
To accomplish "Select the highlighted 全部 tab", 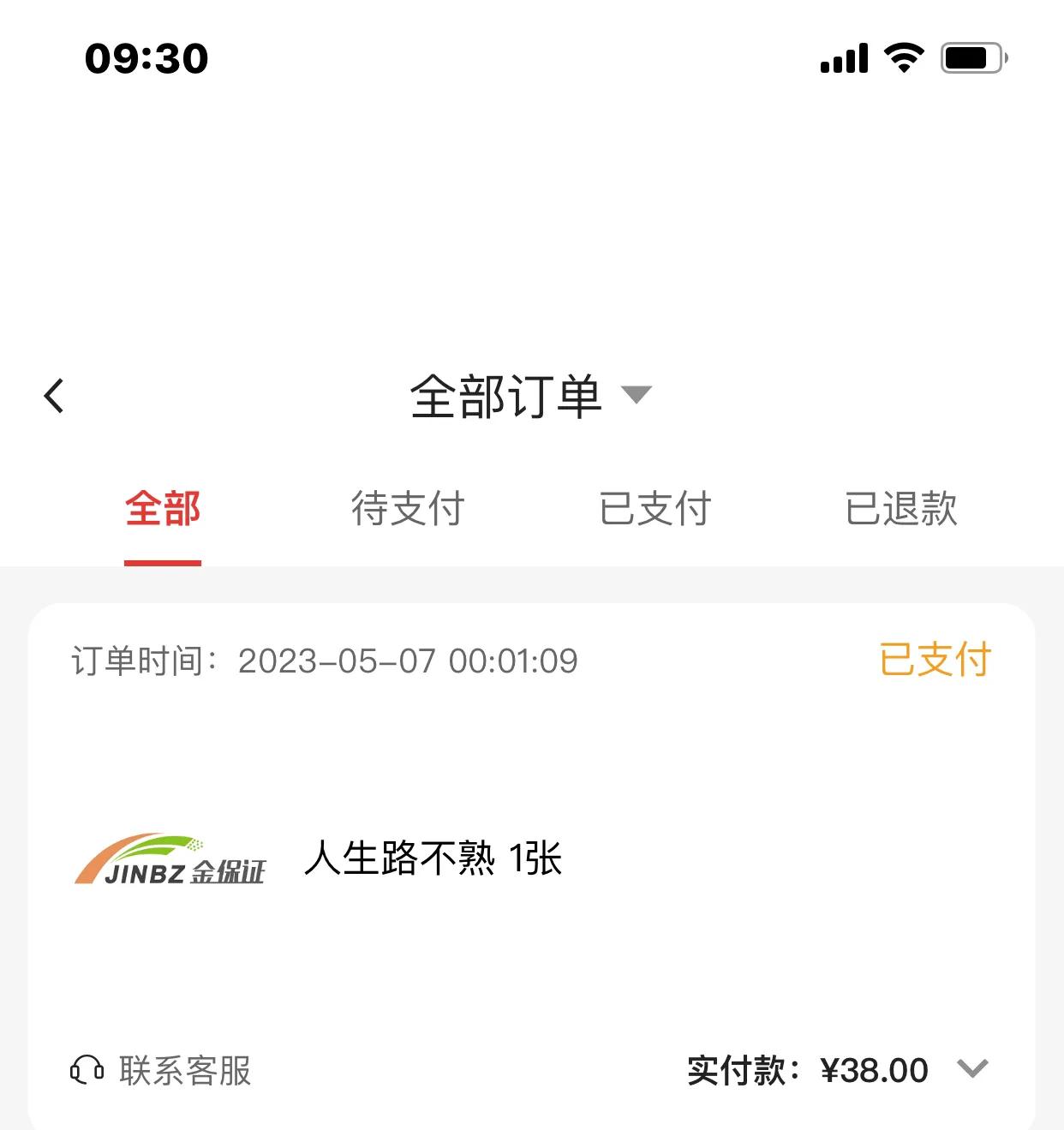I will click(x=163, y=510).
